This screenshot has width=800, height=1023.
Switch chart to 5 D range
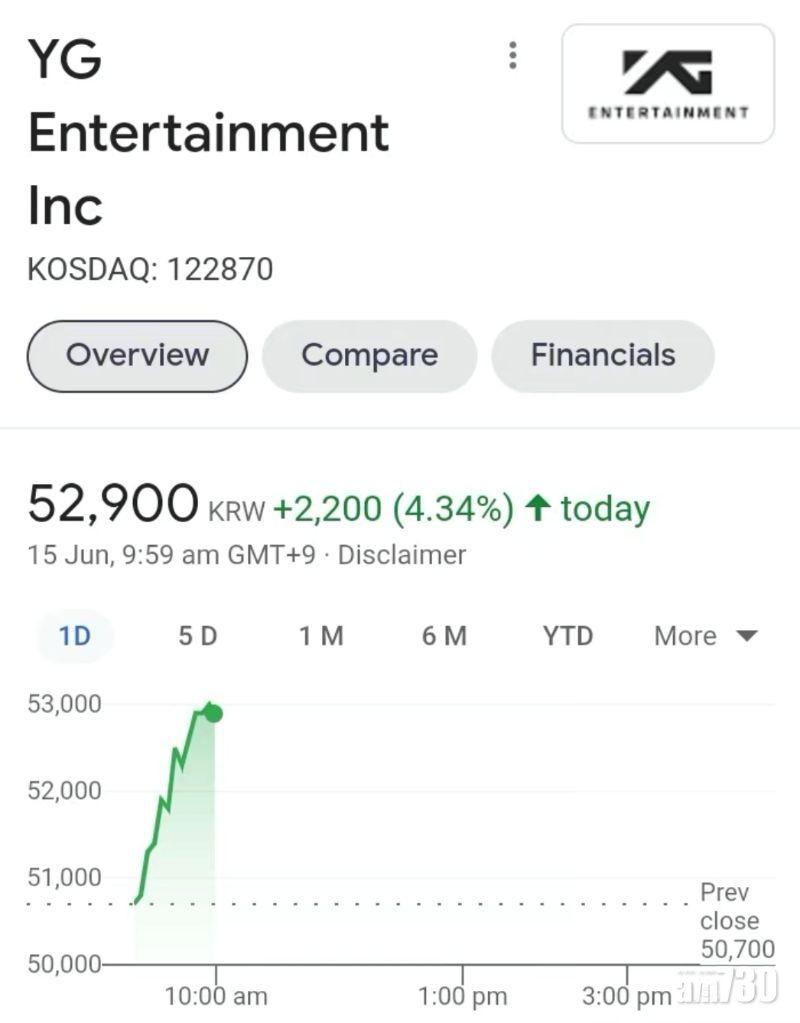coord(198,636)
